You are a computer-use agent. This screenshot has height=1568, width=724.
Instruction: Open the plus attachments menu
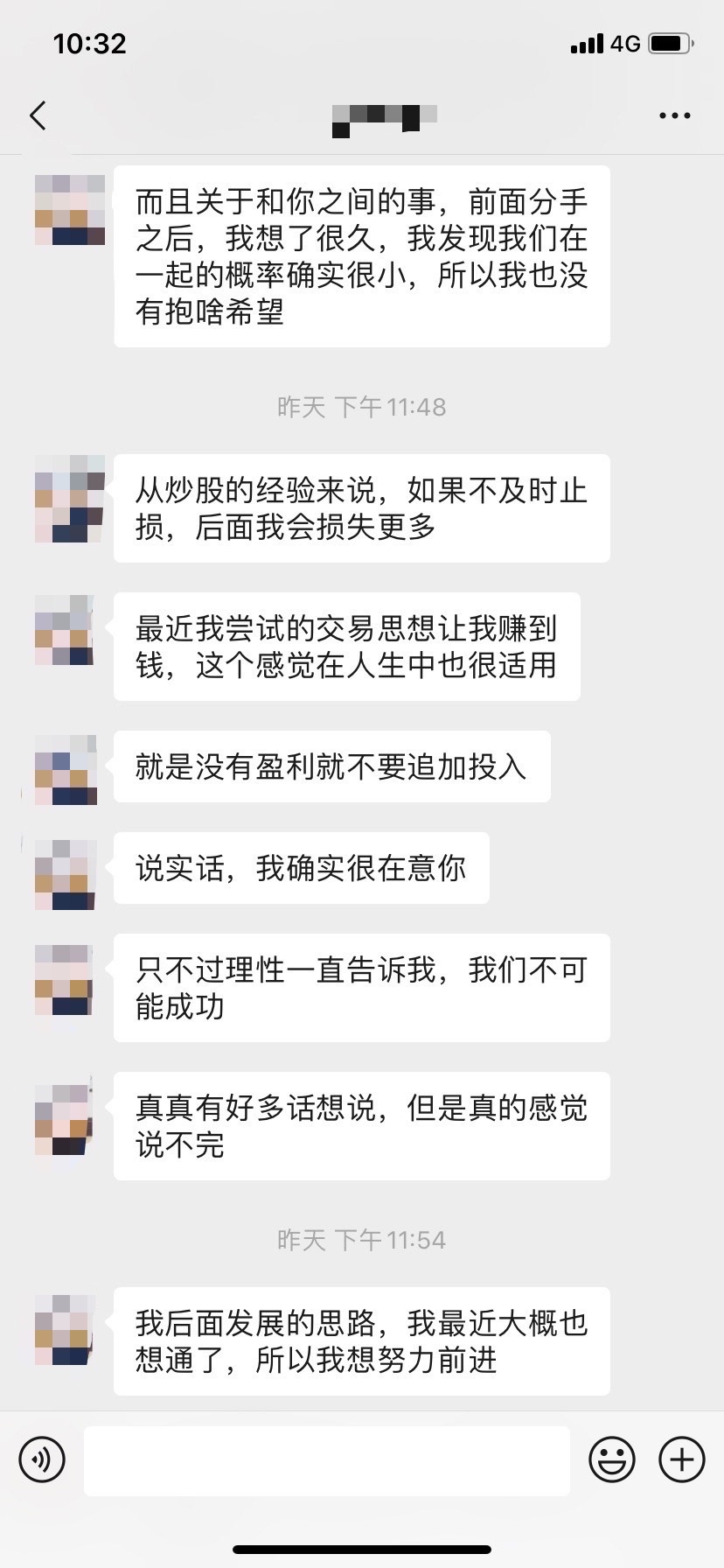pyautogui.click(x=681, y=1459)
